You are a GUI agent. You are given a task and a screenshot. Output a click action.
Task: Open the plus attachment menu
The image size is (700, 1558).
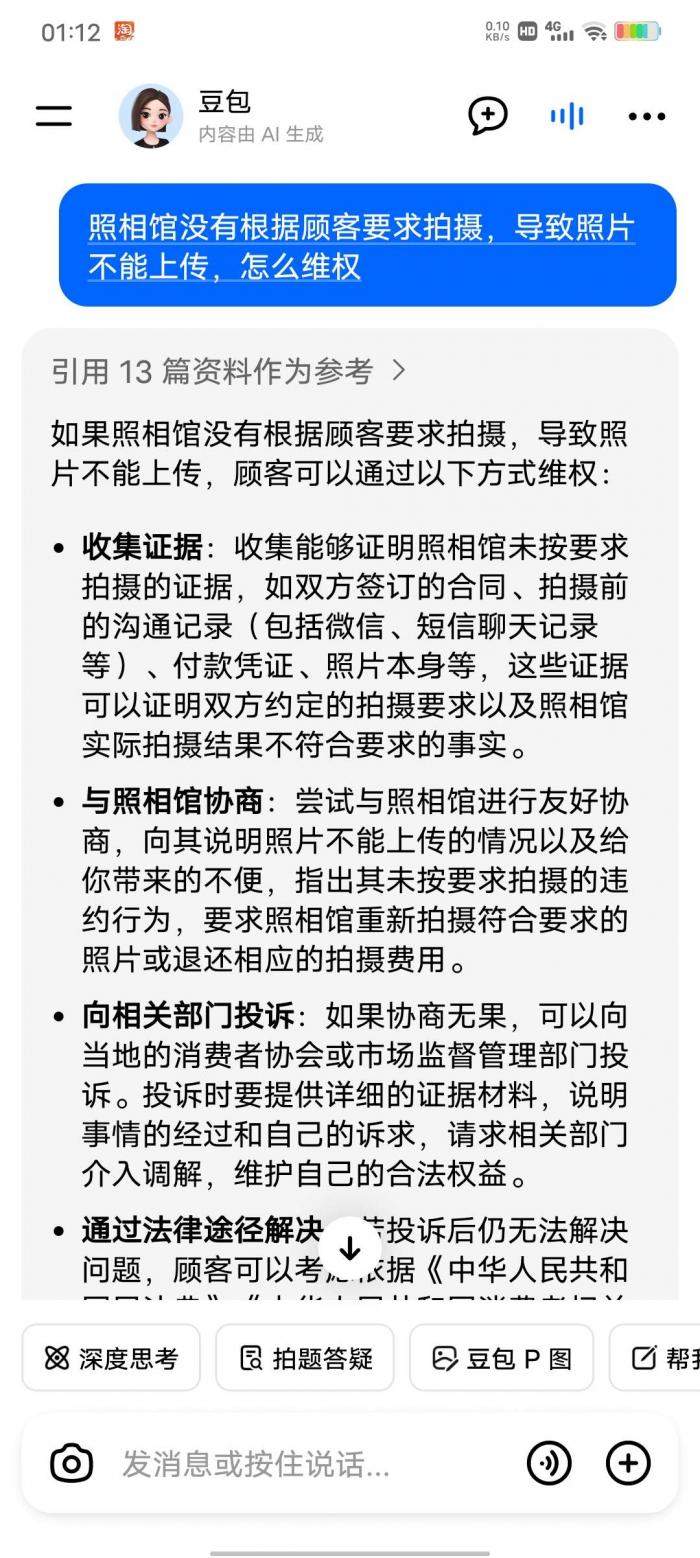[x=628, y=1464]
